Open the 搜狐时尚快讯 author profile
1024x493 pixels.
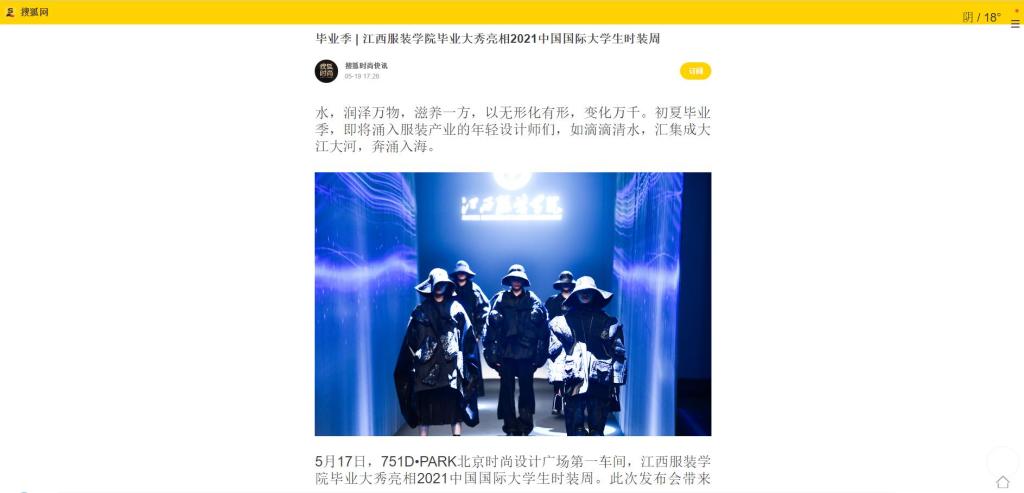point(366,66)
